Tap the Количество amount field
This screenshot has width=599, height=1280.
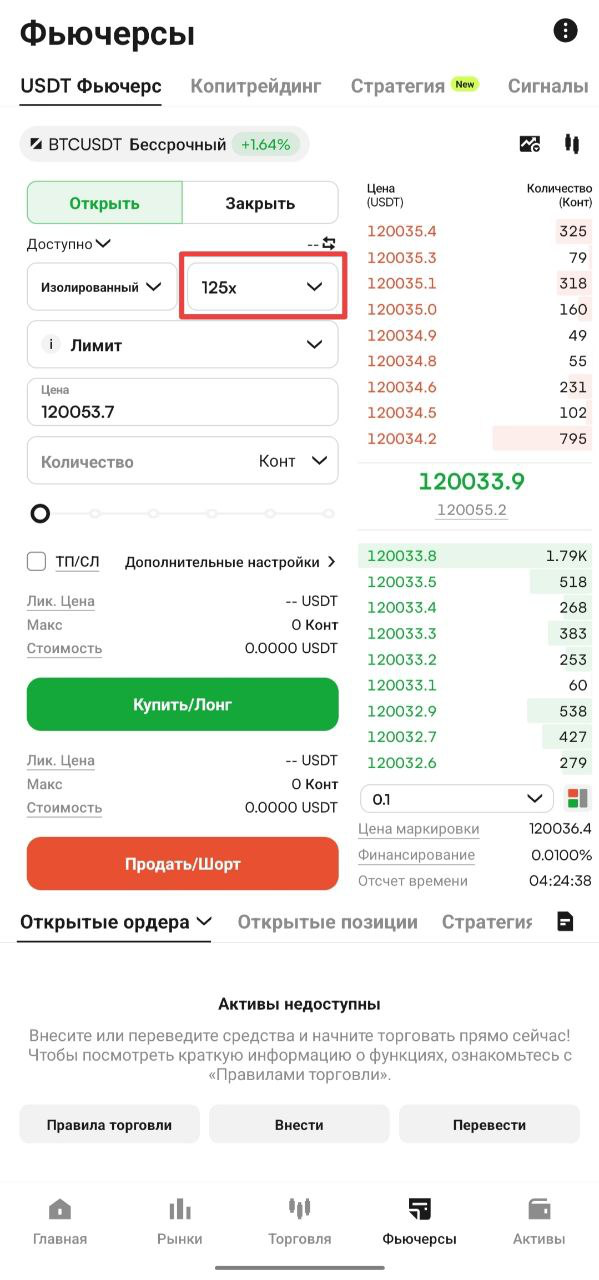183,461
